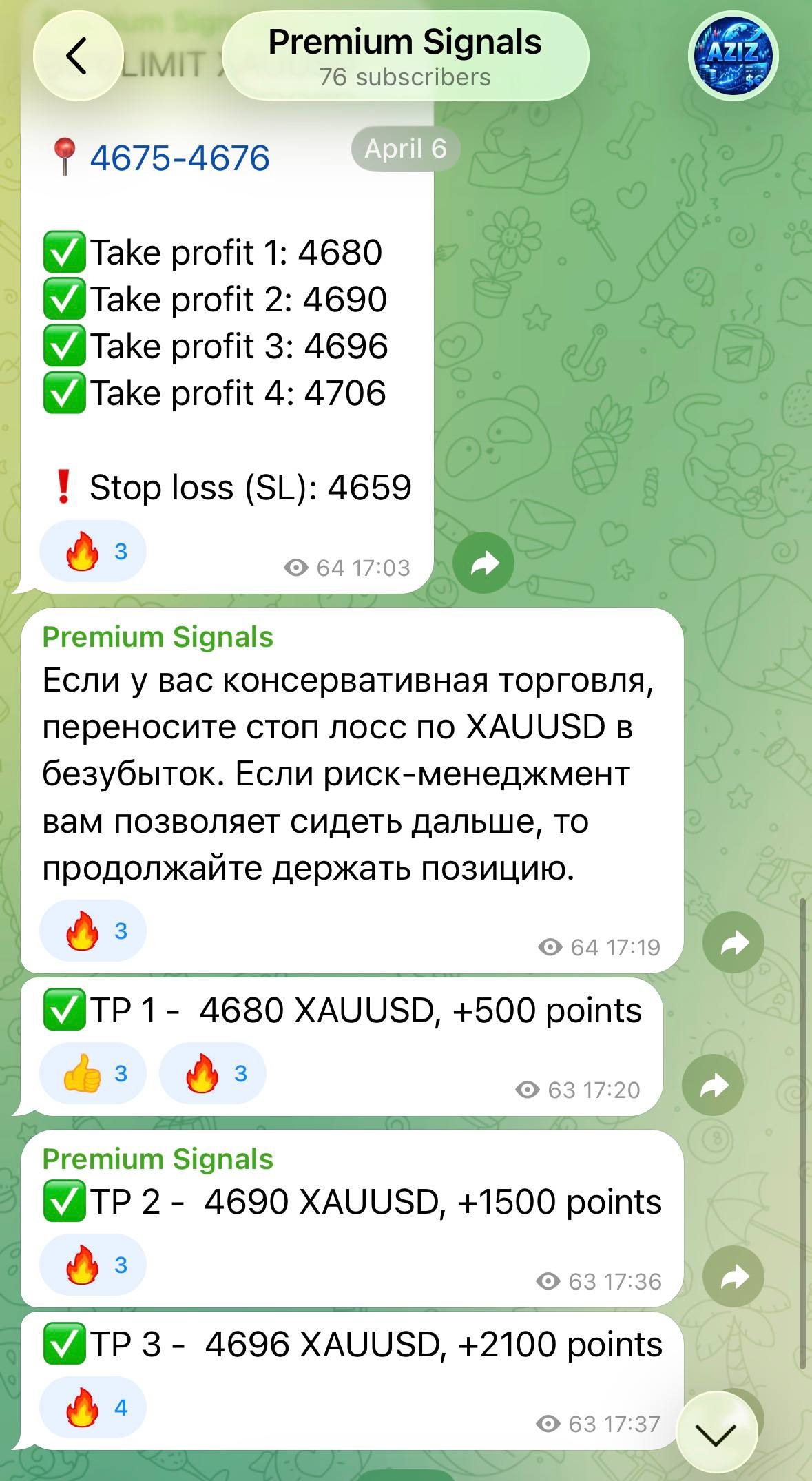
Task: Forward the XAUUSD stop loss advice message
Action: [733, 942]
